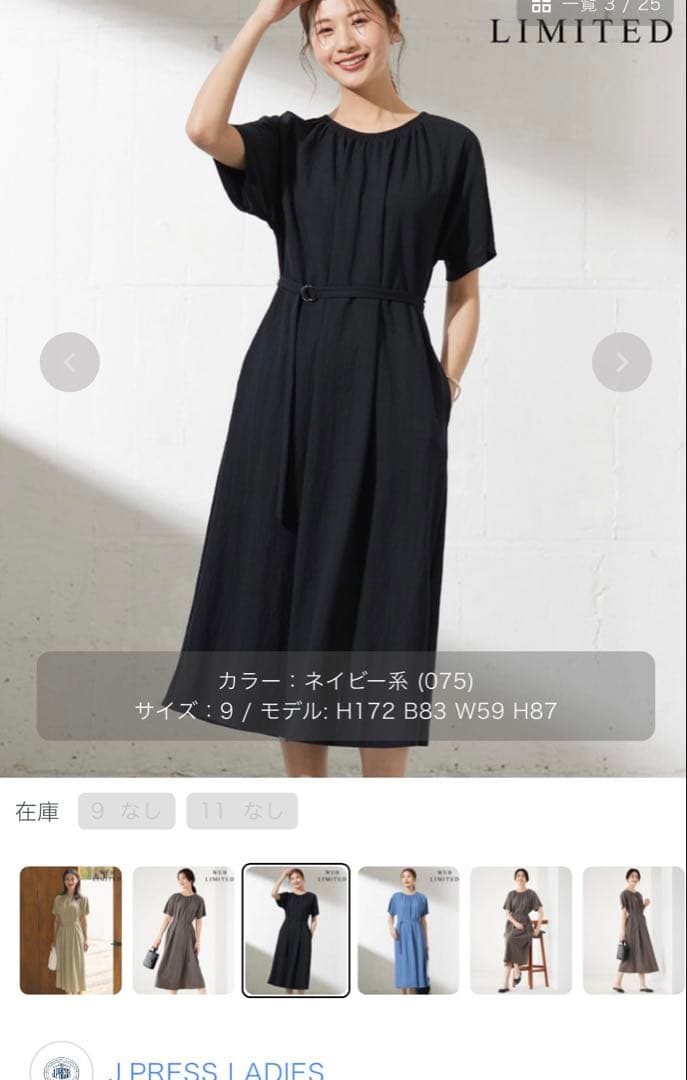This screenshot has height=1080, width=687.
Task: Open the image list grid view
Action: click(595, 7)
